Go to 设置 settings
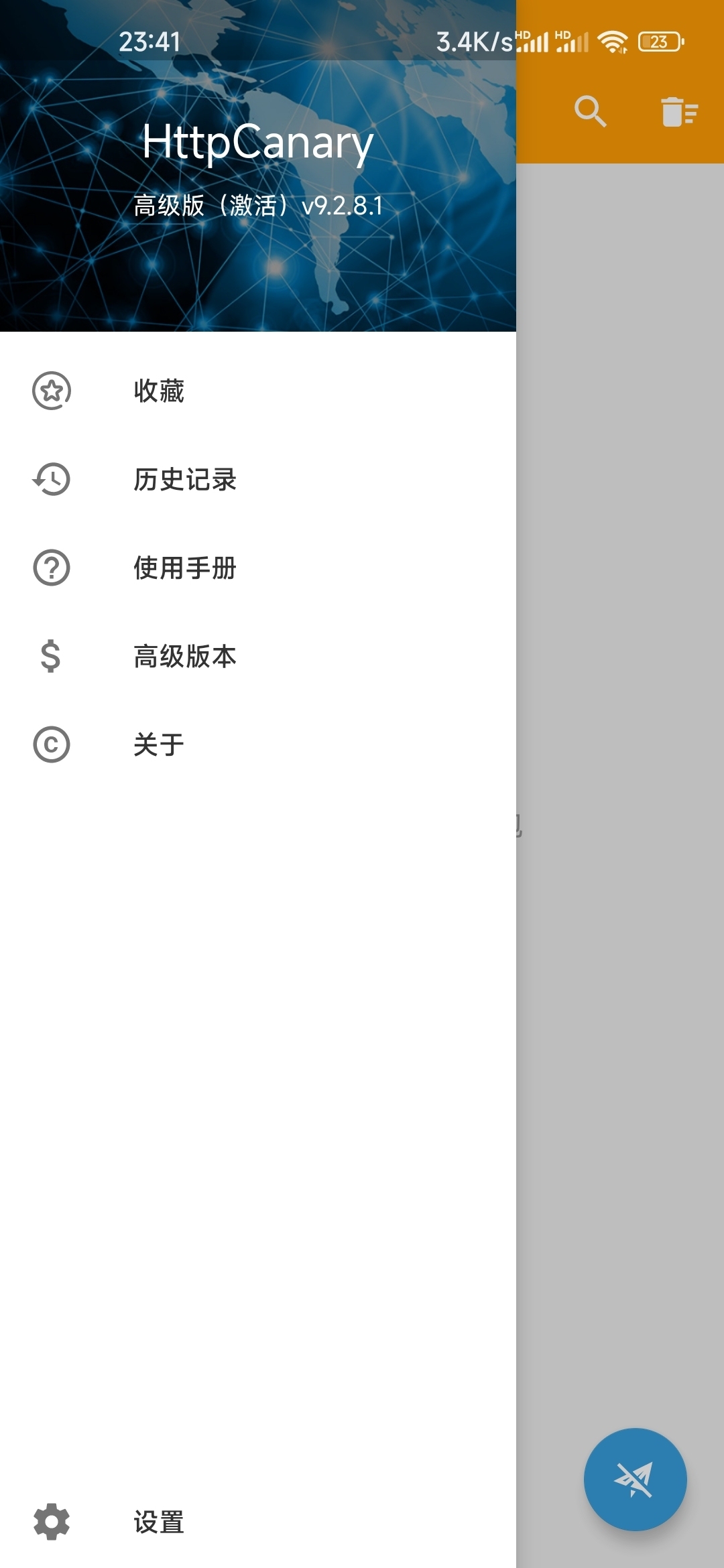The width and height of the screenshot is (724, 1568). click(258, 1522)
